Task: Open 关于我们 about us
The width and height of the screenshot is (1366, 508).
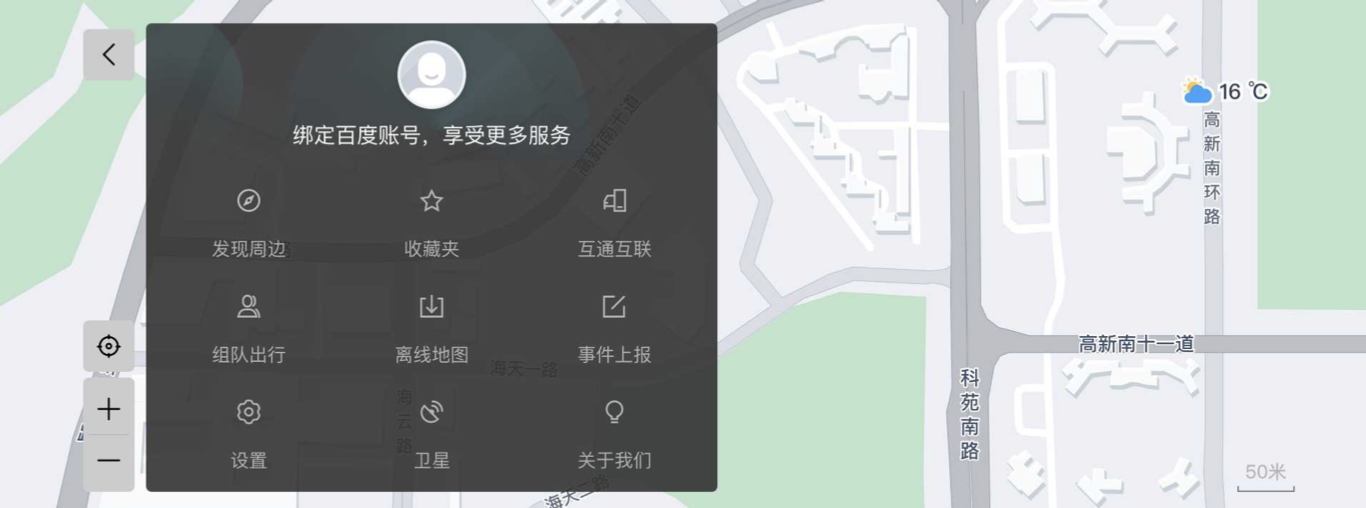Action: [614, 433]
